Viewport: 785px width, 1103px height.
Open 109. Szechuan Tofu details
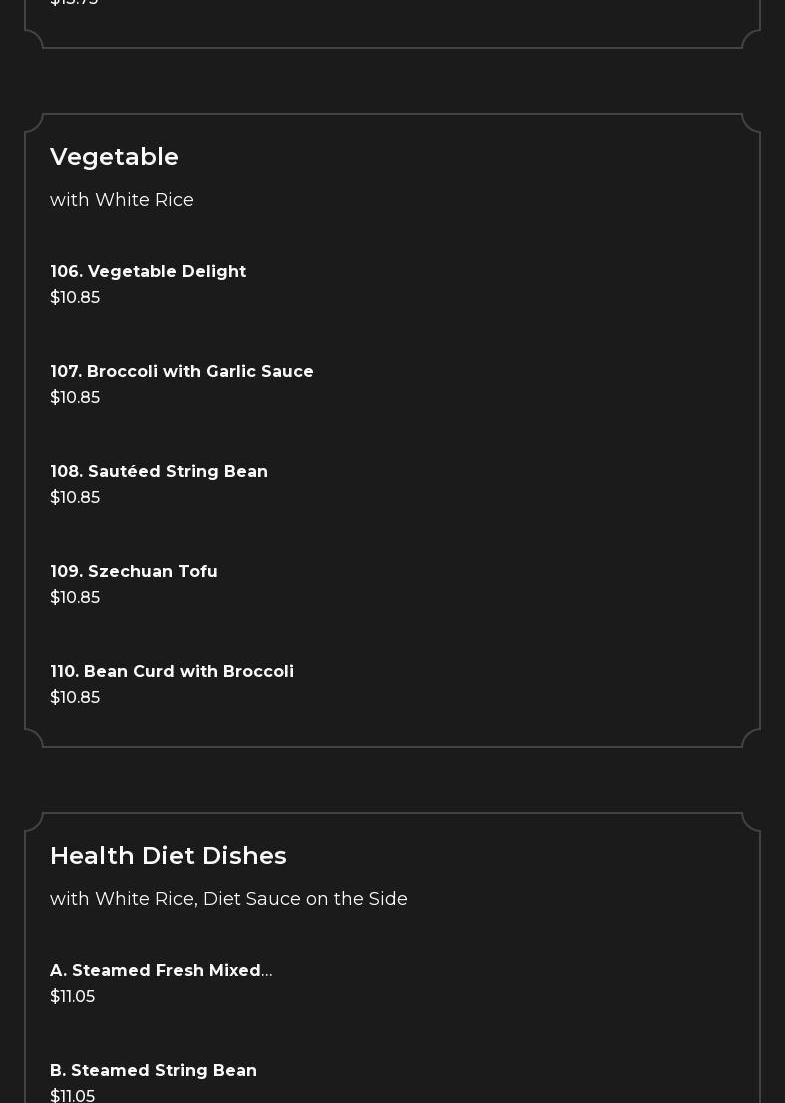tap(134, 572)
